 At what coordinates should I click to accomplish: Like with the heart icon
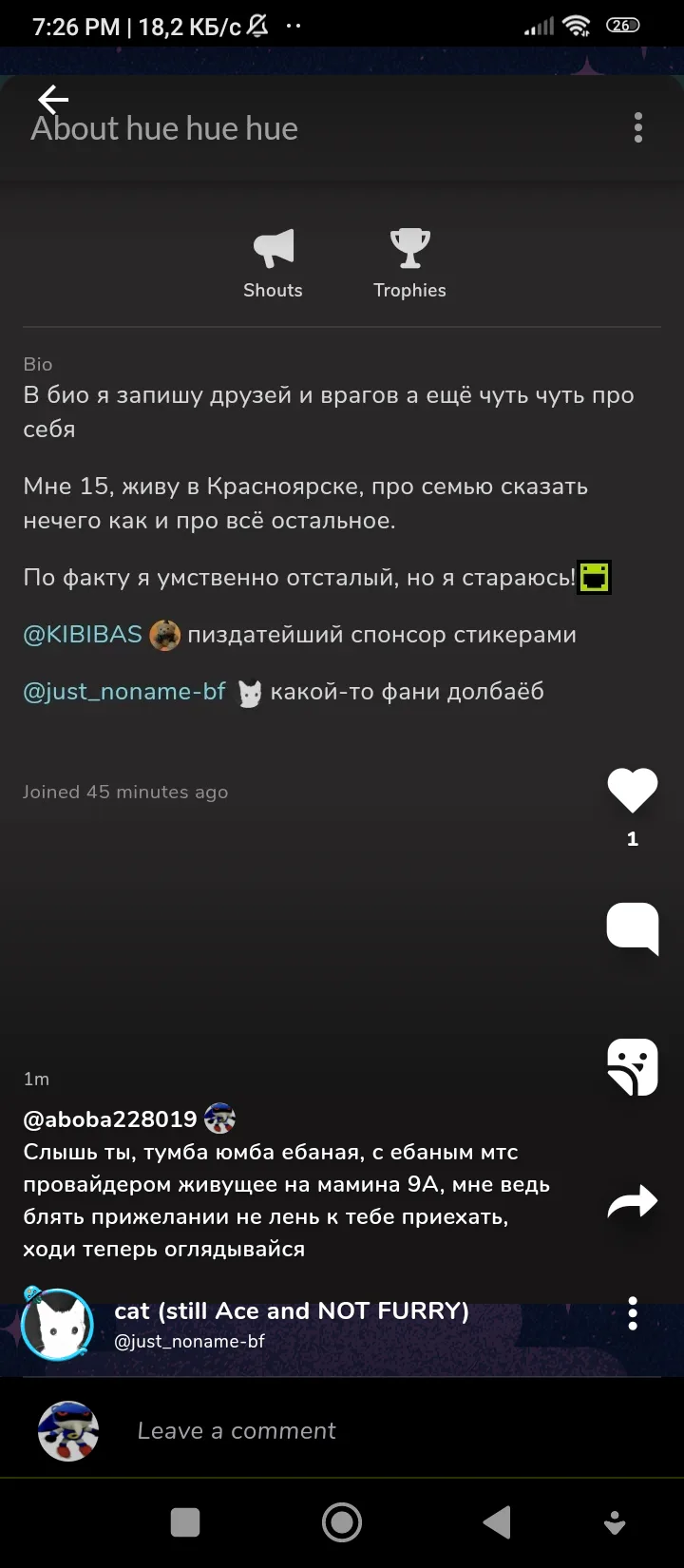tap(633, 791)
